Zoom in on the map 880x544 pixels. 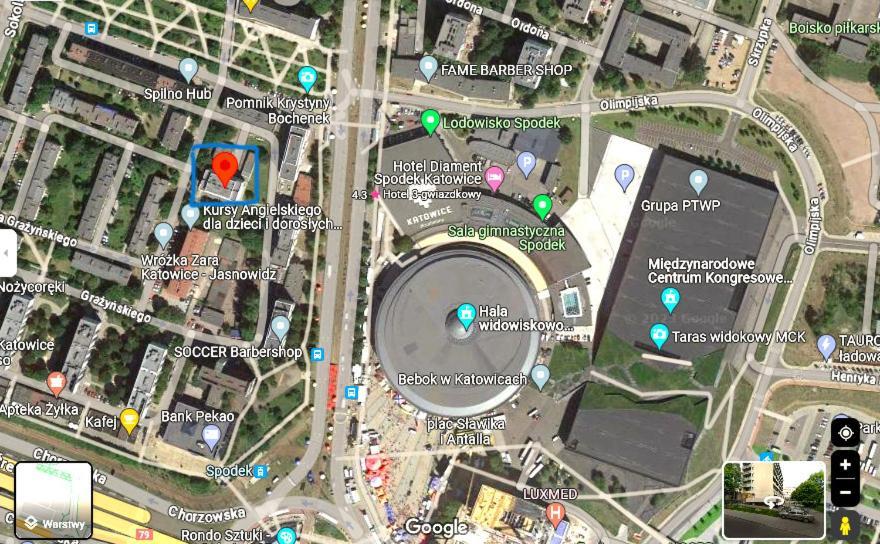tap(845, 464)
